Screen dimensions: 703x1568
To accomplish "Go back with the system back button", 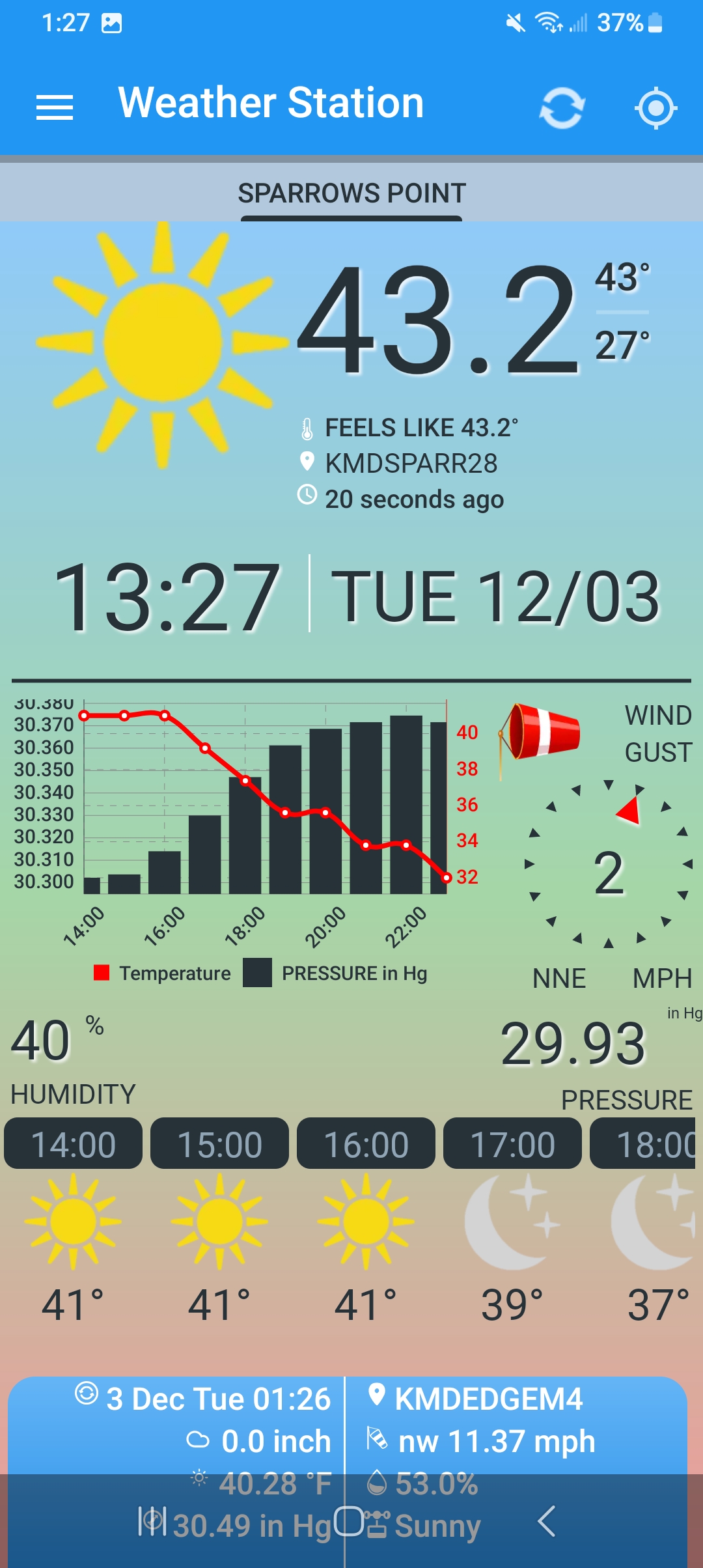I will tap(545, 1522).
